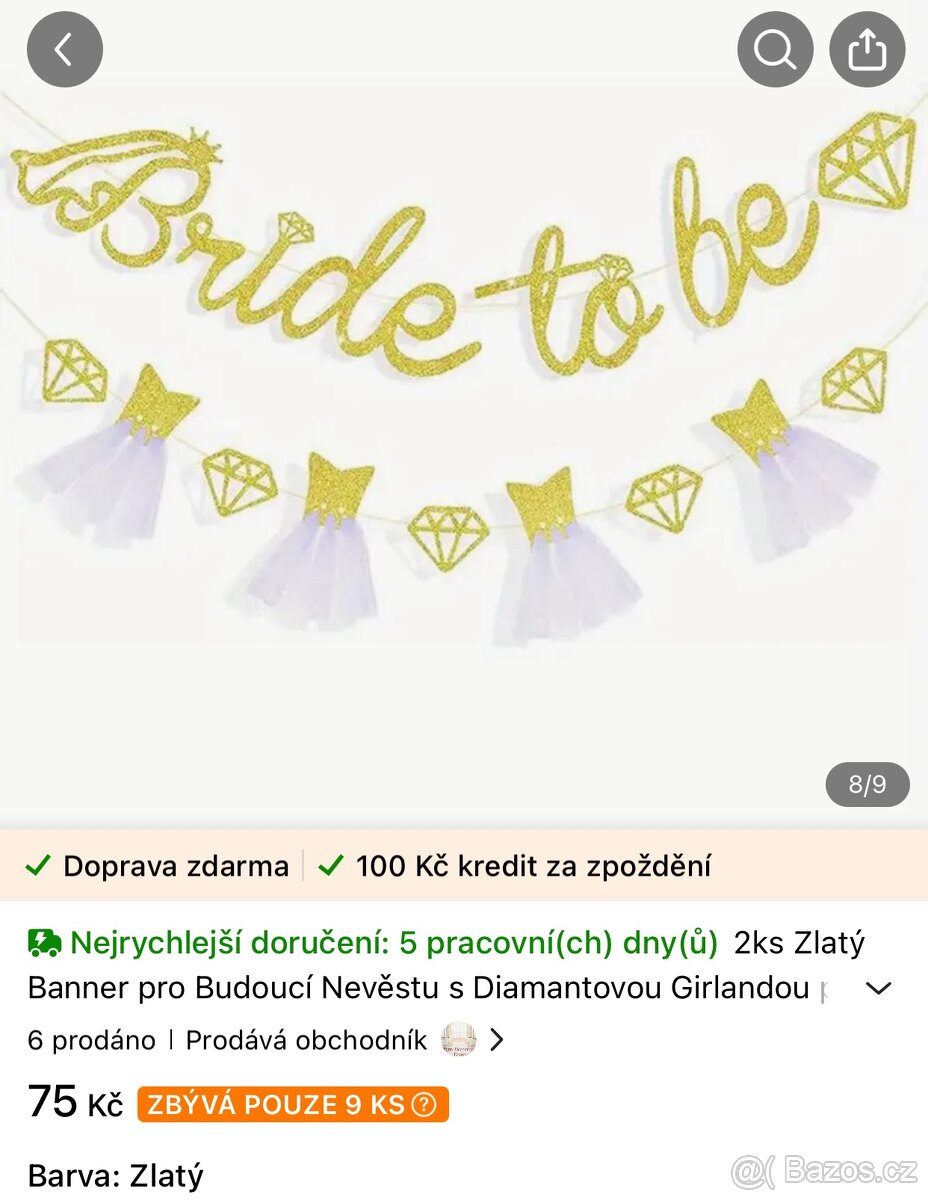Viewport: 928px width, 1200px height.
Task: Tap the green delivery truck icon
Action: pyautogui.click(x=40, y=941)
